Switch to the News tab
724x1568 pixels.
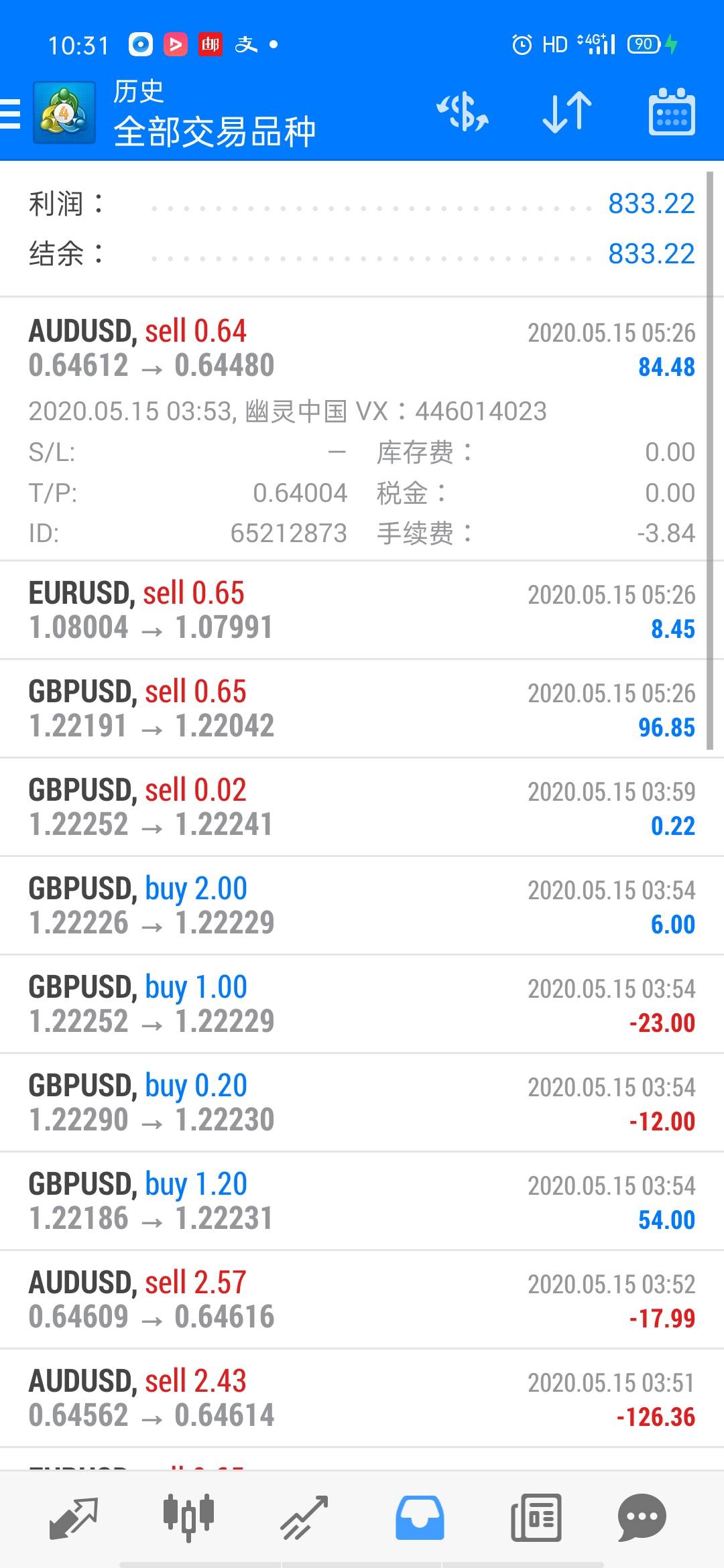click(536, 1517)
